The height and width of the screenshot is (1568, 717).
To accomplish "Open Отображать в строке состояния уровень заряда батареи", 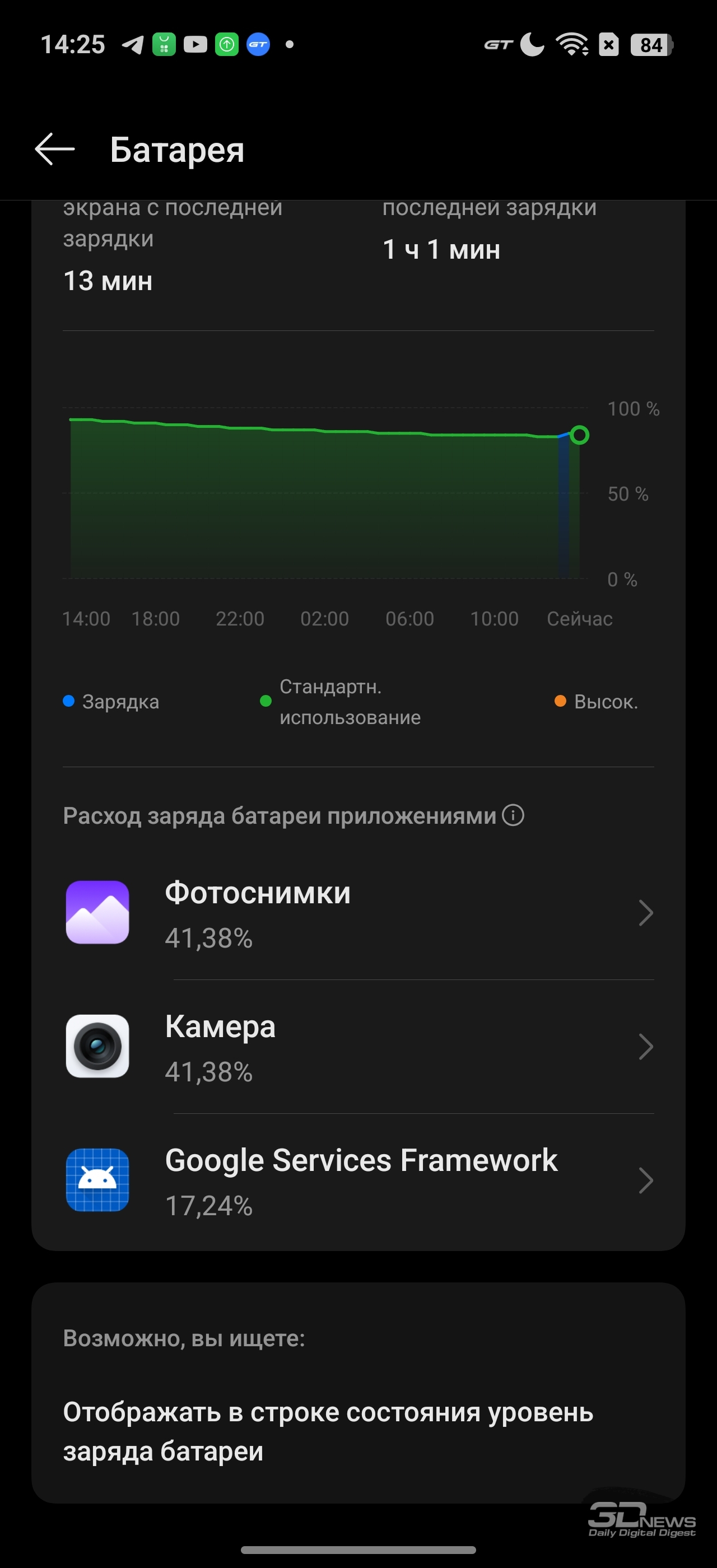I will [329, 1431].
